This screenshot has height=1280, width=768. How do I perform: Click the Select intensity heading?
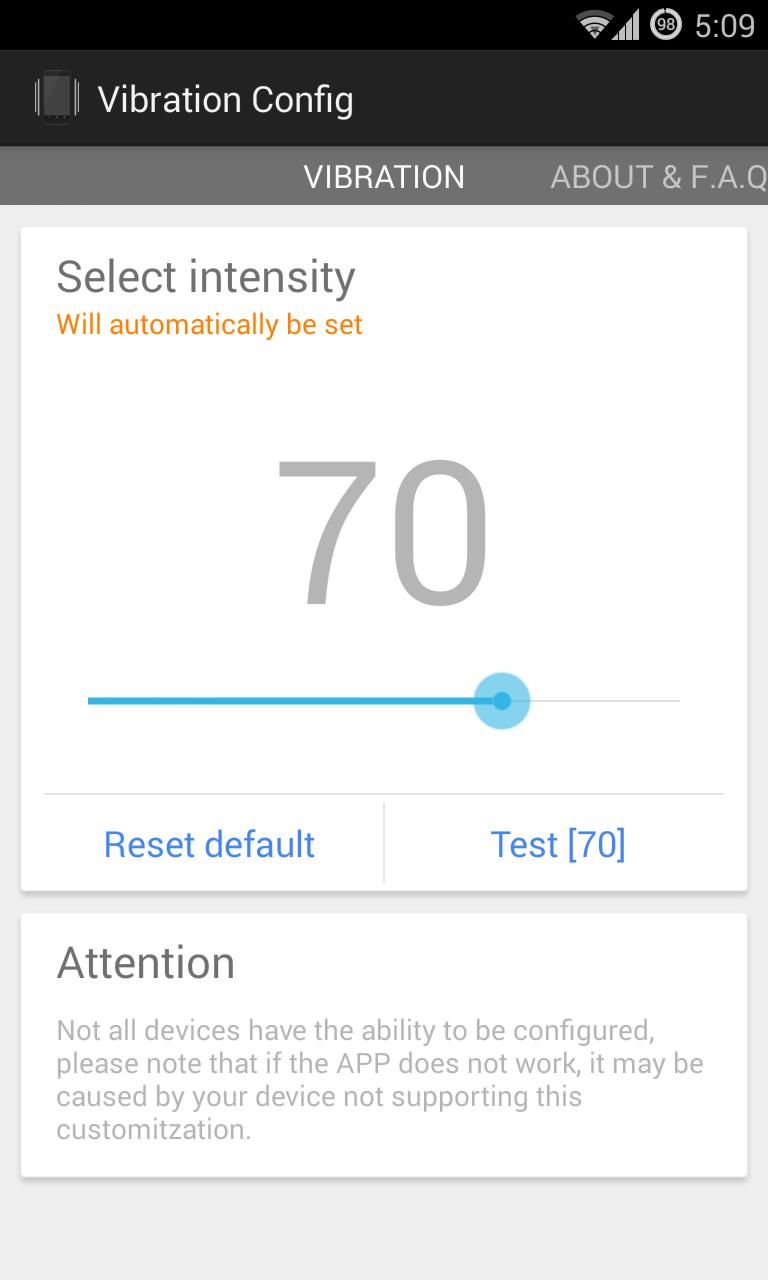tap(205, 277)
